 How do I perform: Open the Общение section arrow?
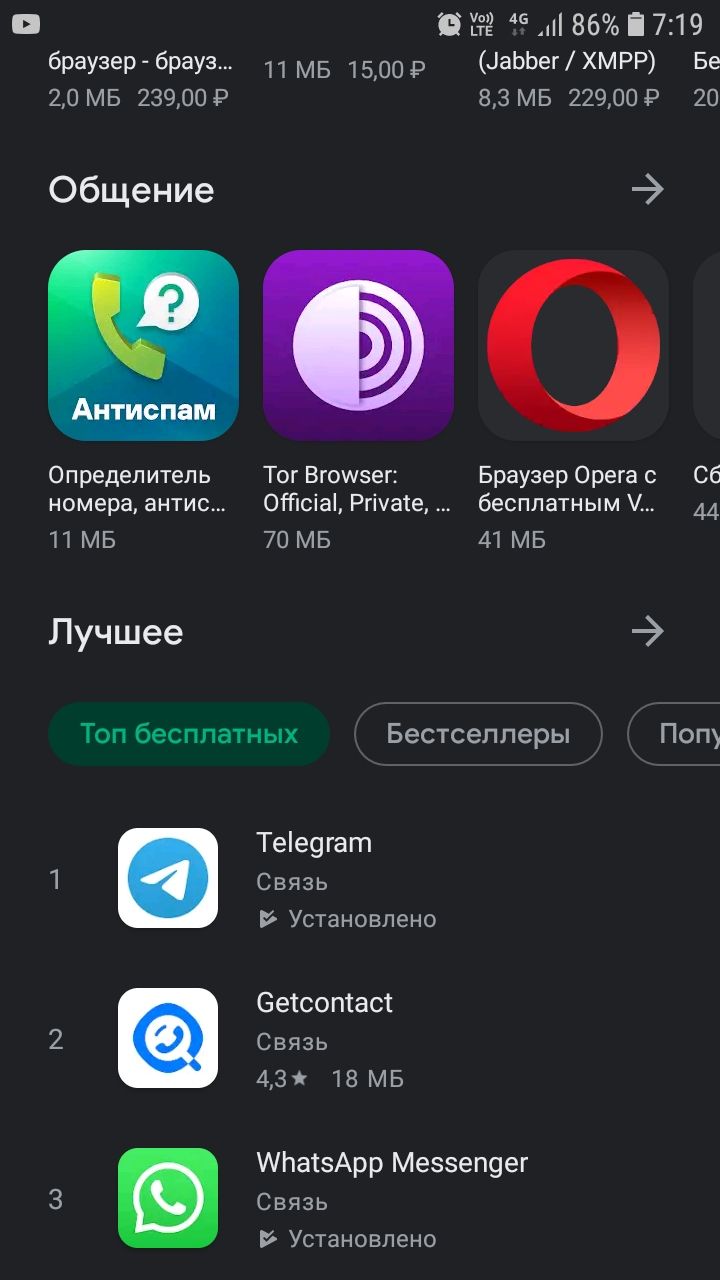click(648, 189)
